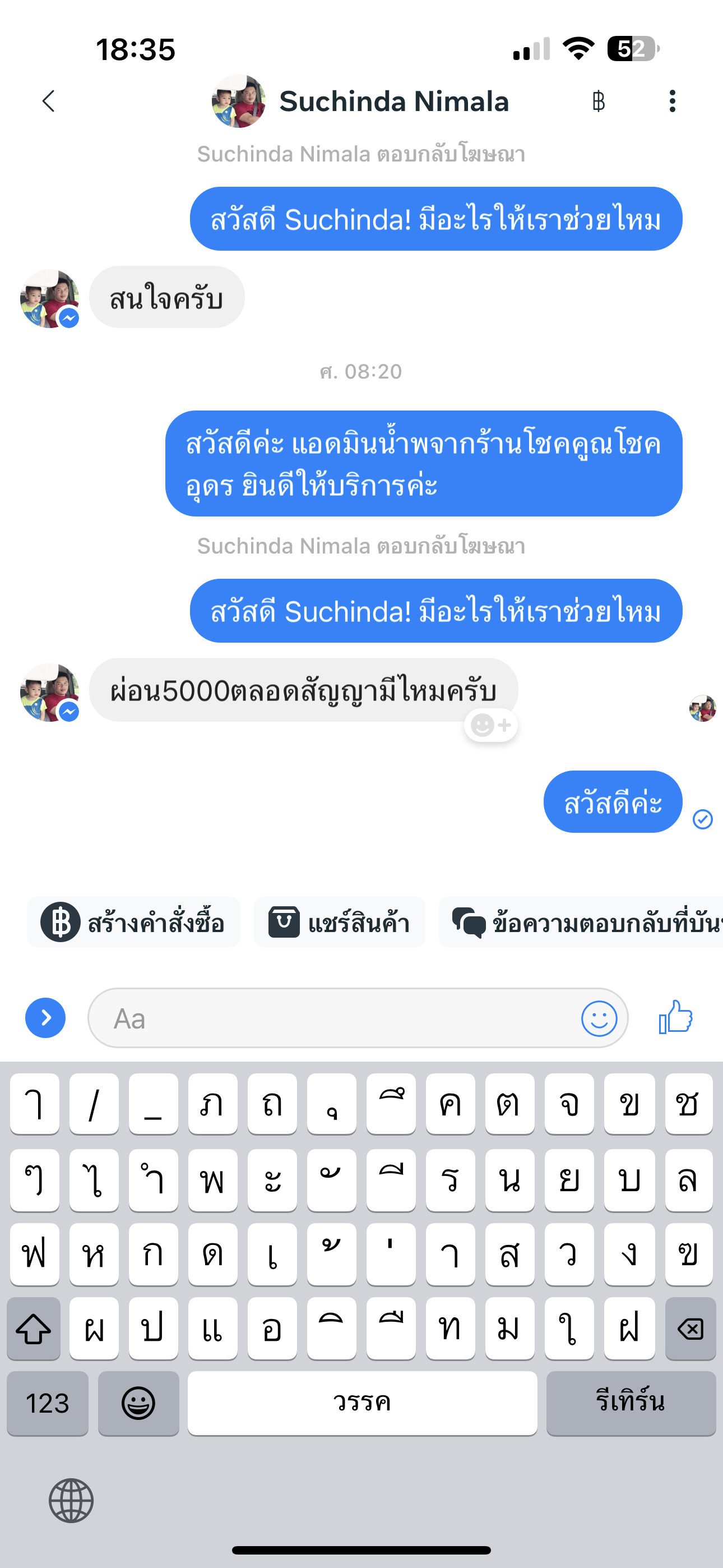Add a reaction to the ผ่อน5000 message
723x1568 pixels.
tap(490, 725)
